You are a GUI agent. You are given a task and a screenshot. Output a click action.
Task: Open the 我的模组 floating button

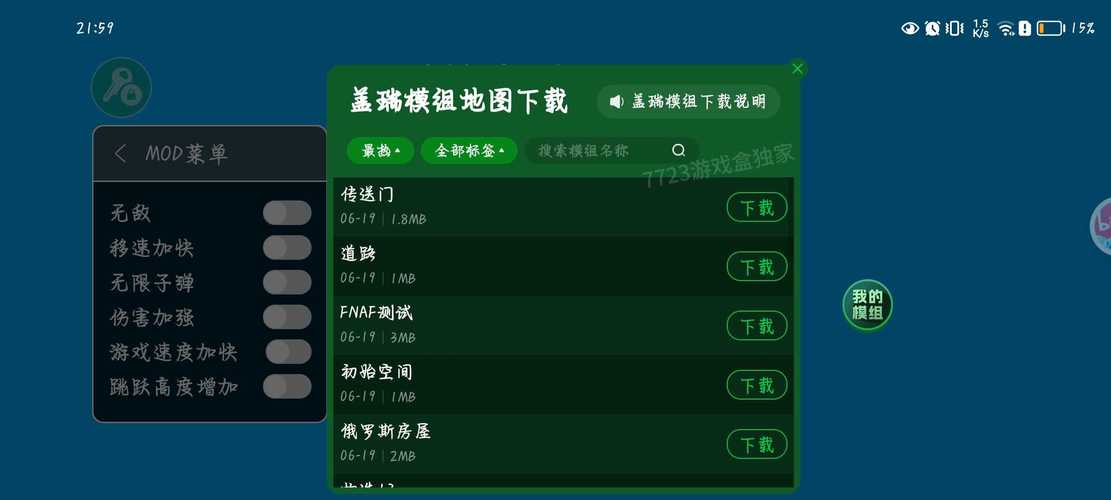tap(867, 305)
